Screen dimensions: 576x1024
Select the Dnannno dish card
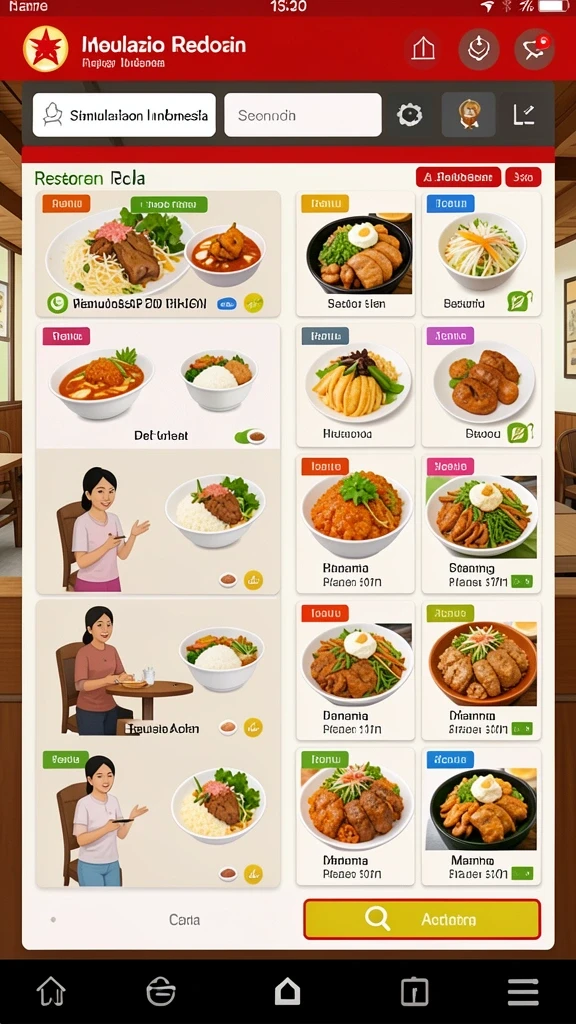click(x=481, y=671)
